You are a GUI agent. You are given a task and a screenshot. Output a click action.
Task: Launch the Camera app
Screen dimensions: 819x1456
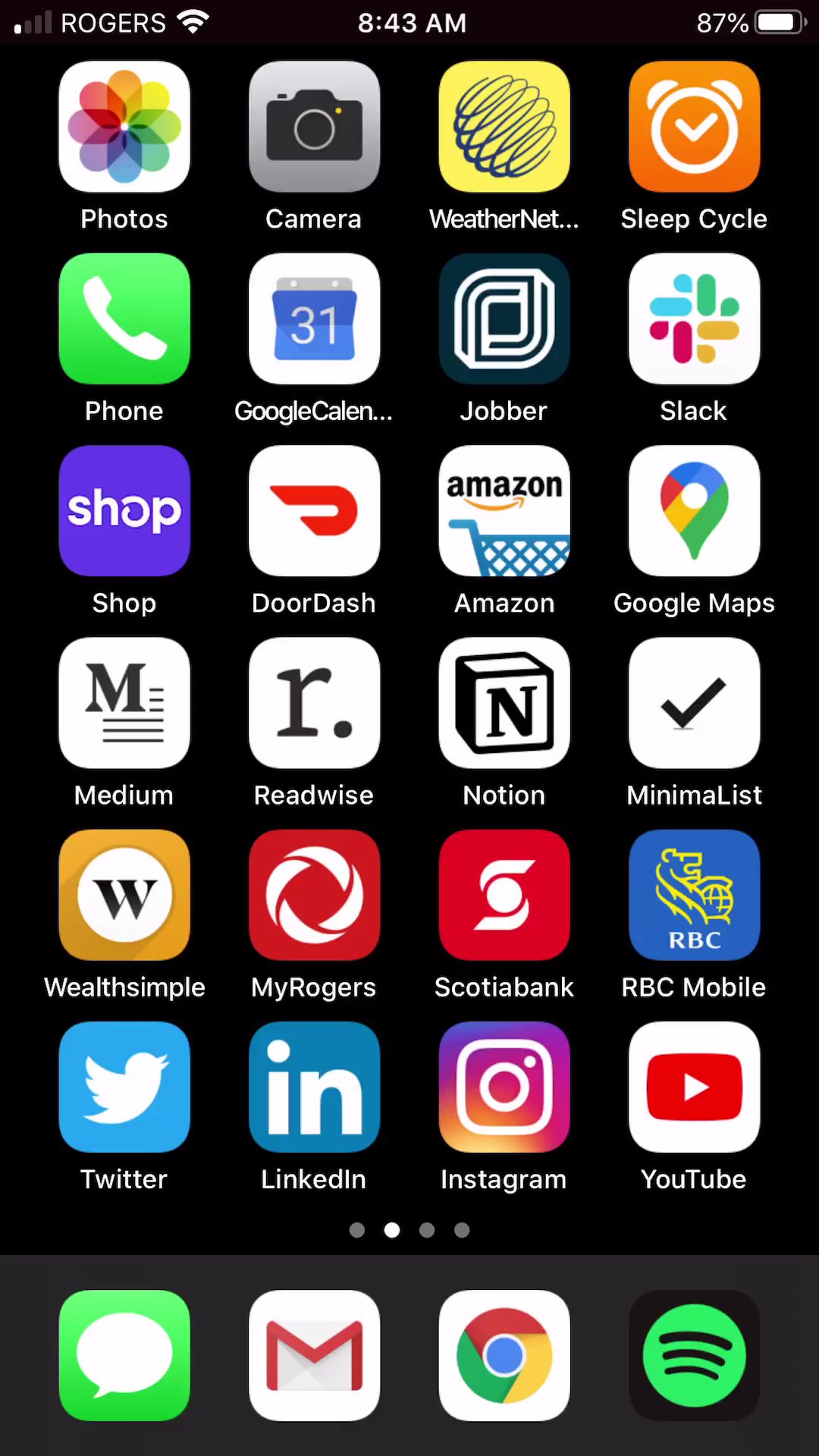314,127
